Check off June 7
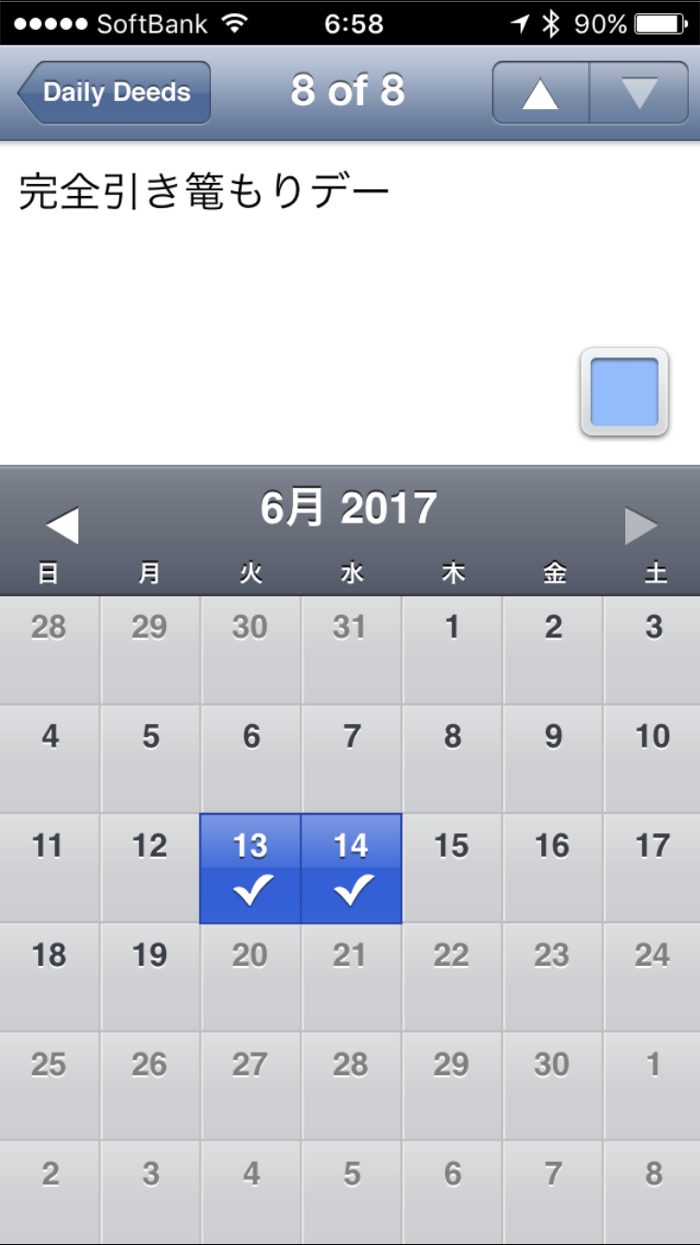The image size is (700, 1245). 351,759
